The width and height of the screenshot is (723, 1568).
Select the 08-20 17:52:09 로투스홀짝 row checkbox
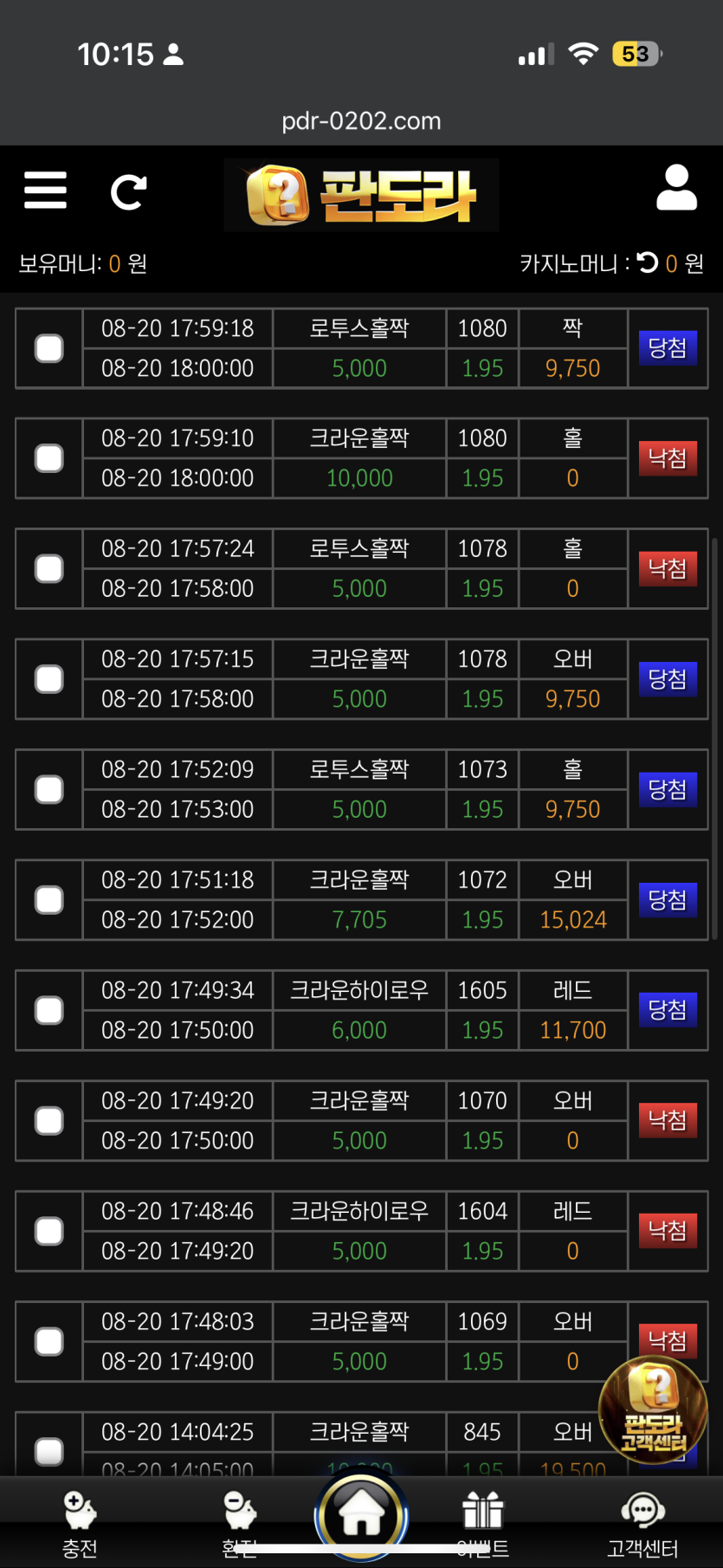(49, 789)
